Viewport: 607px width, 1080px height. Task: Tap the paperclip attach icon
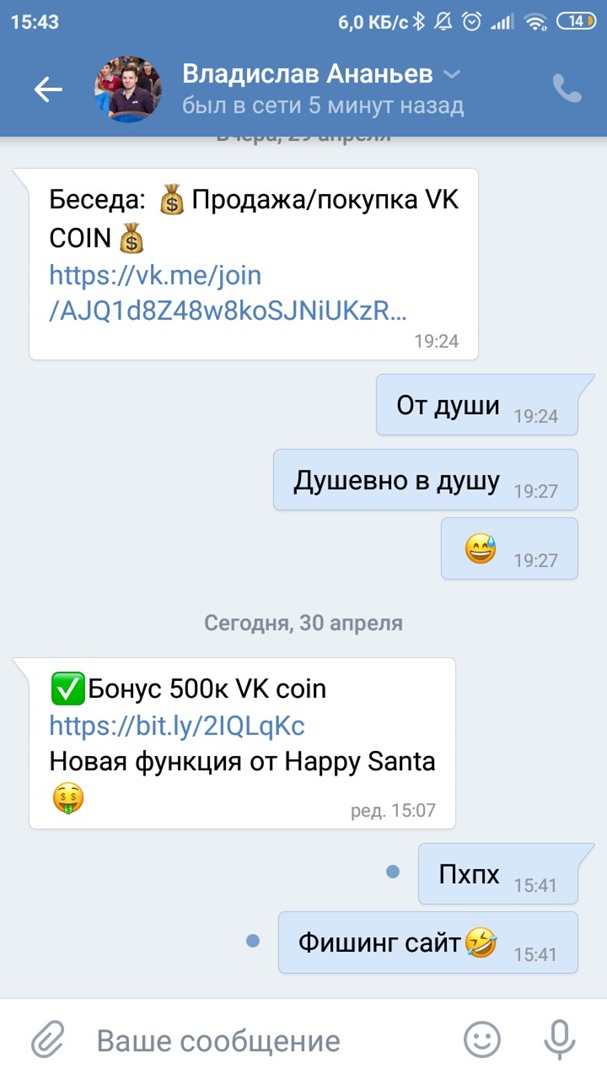click(47, 1040)
